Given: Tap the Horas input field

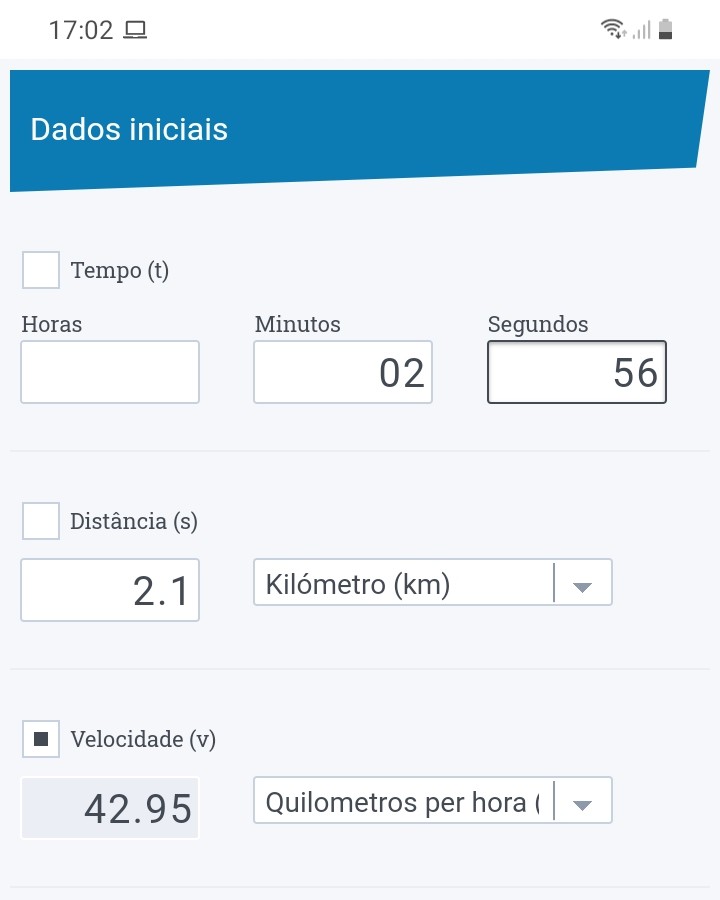Looking at the screenshot, I should click(110, 372).
